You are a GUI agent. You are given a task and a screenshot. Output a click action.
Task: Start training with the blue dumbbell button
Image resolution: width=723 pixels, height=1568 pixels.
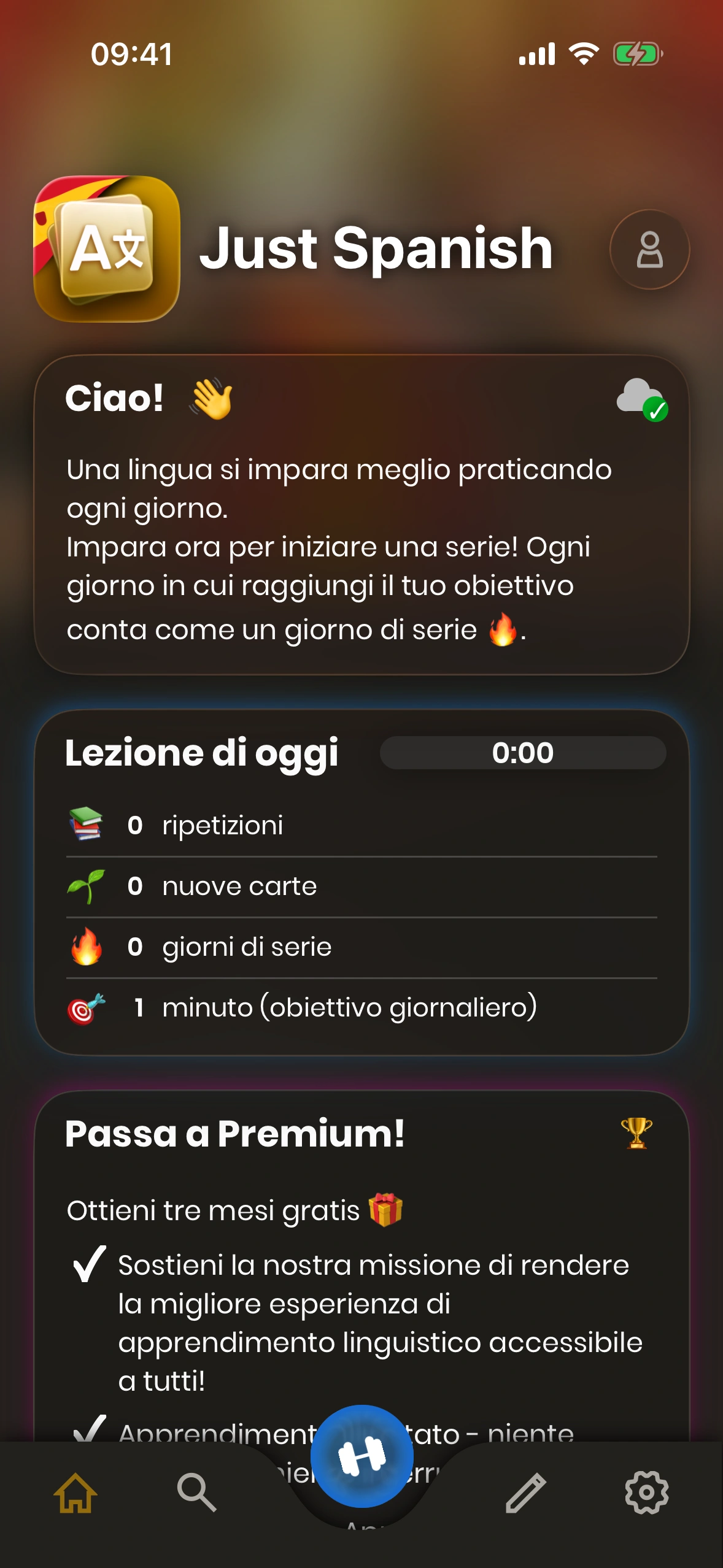pyautogui.click(x=361, y=1456)
